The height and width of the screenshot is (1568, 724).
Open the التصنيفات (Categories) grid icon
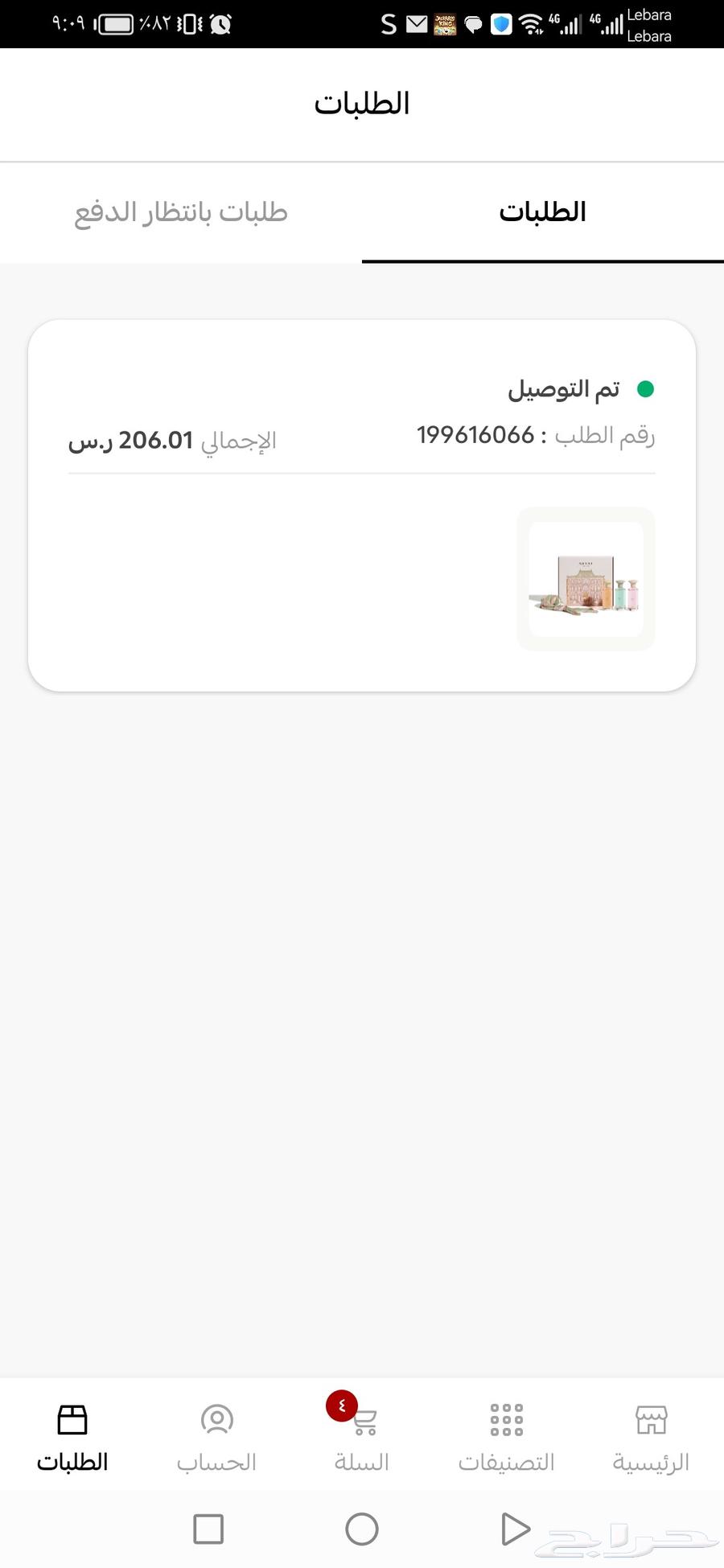click(504, 1420)
